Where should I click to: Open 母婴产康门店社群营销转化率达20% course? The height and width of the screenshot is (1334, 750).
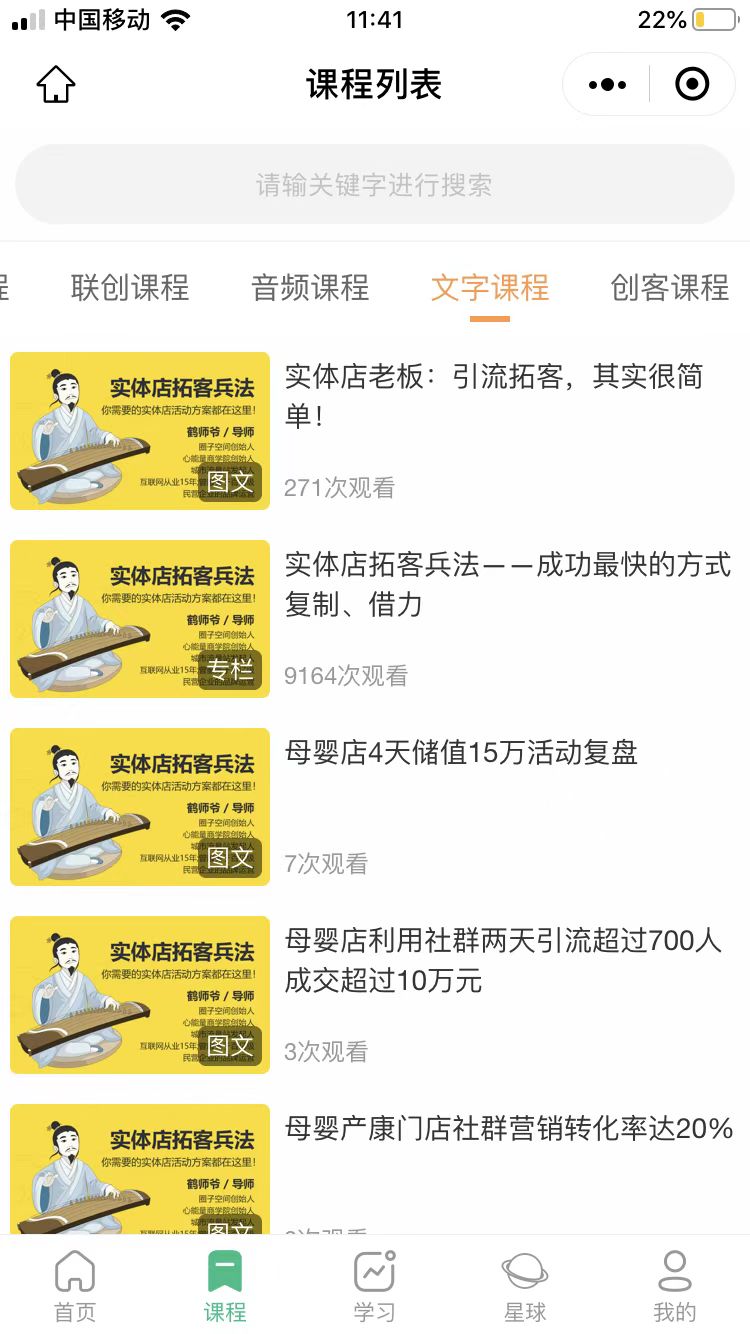point(509,1129)
